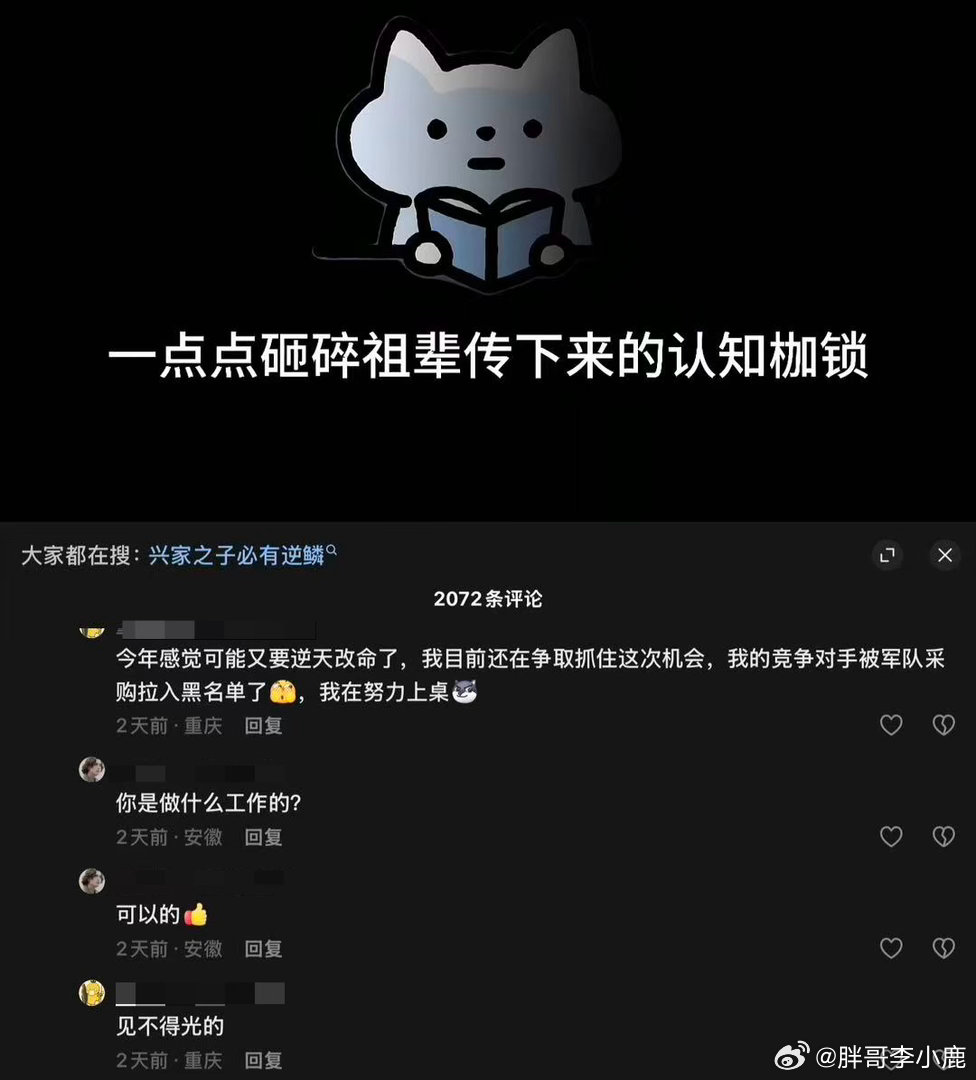Click the heart icon on the first comment
This screenshot has height=1080, width=976.
coord(891,725)
